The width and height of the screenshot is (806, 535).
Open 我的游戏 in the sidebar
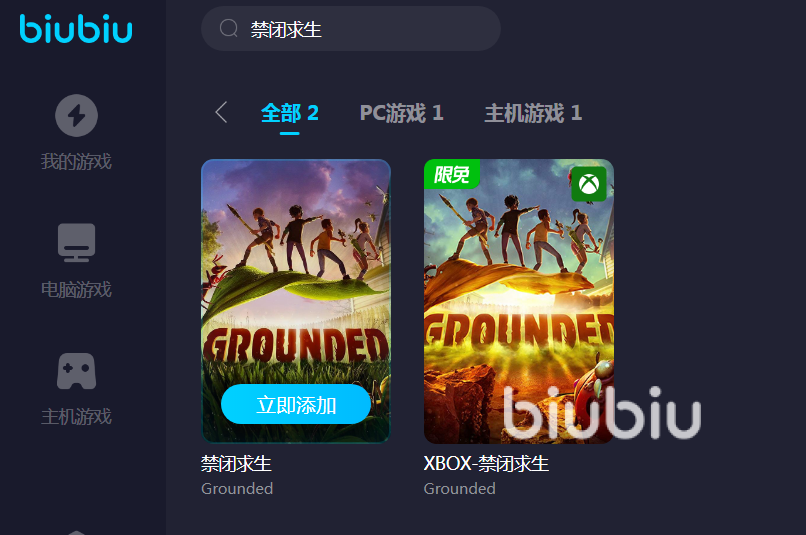[76, 132]
